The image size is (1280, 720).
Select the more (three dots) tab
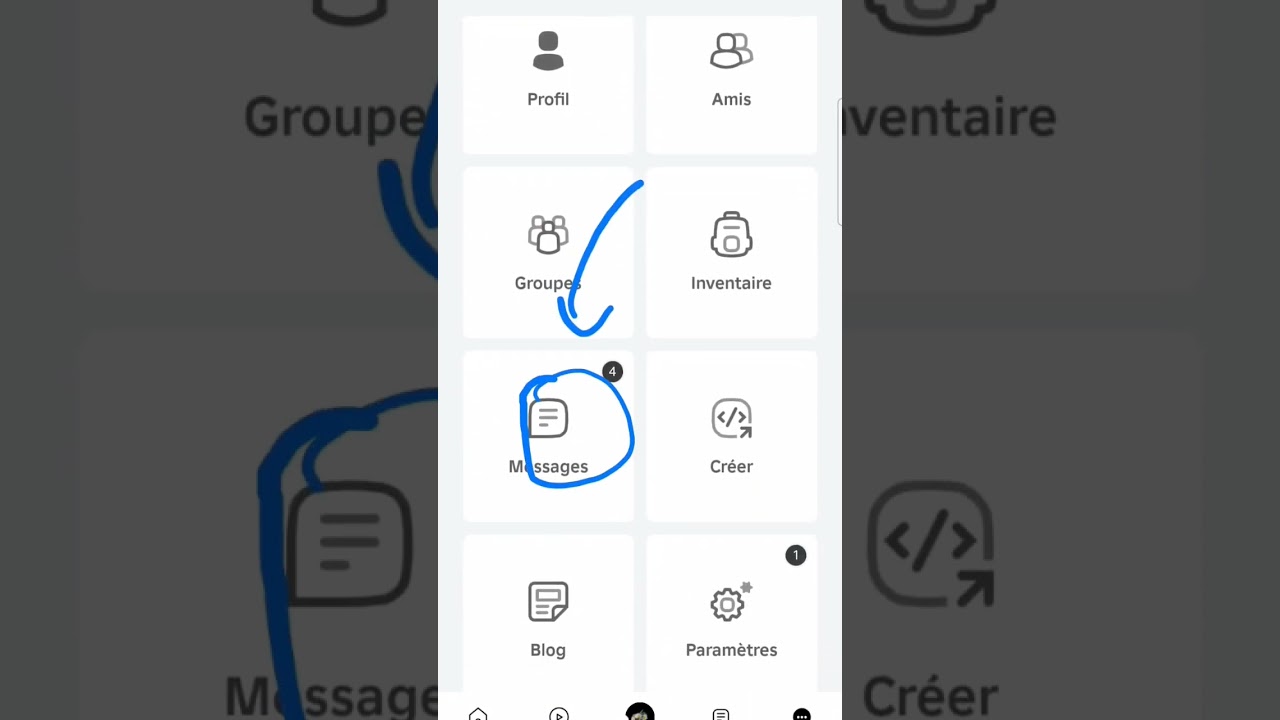801,713
